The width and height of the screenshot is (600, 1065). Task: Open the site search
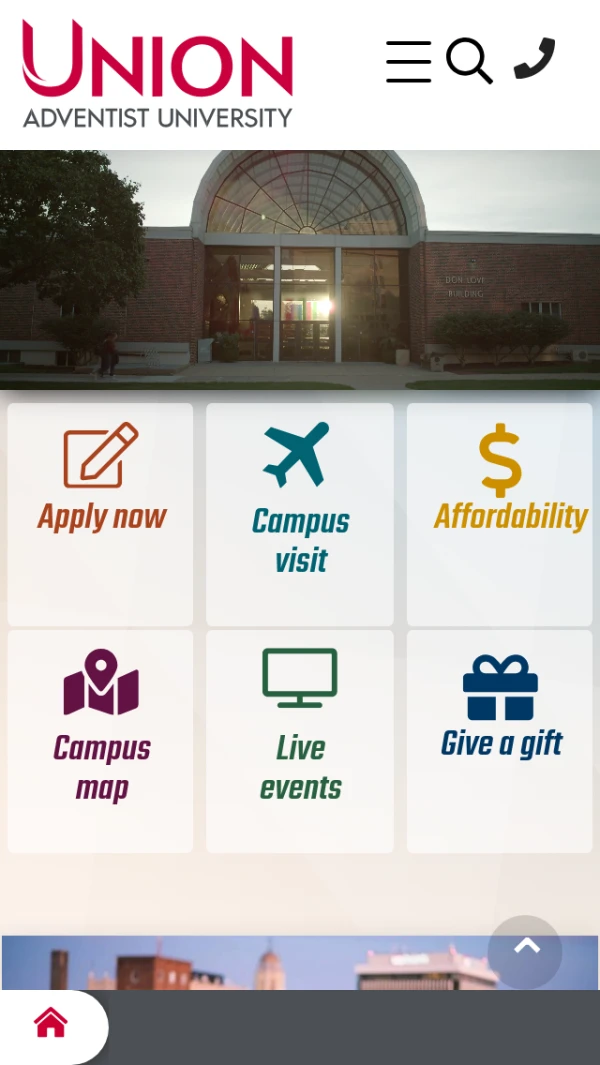point(469,61)
